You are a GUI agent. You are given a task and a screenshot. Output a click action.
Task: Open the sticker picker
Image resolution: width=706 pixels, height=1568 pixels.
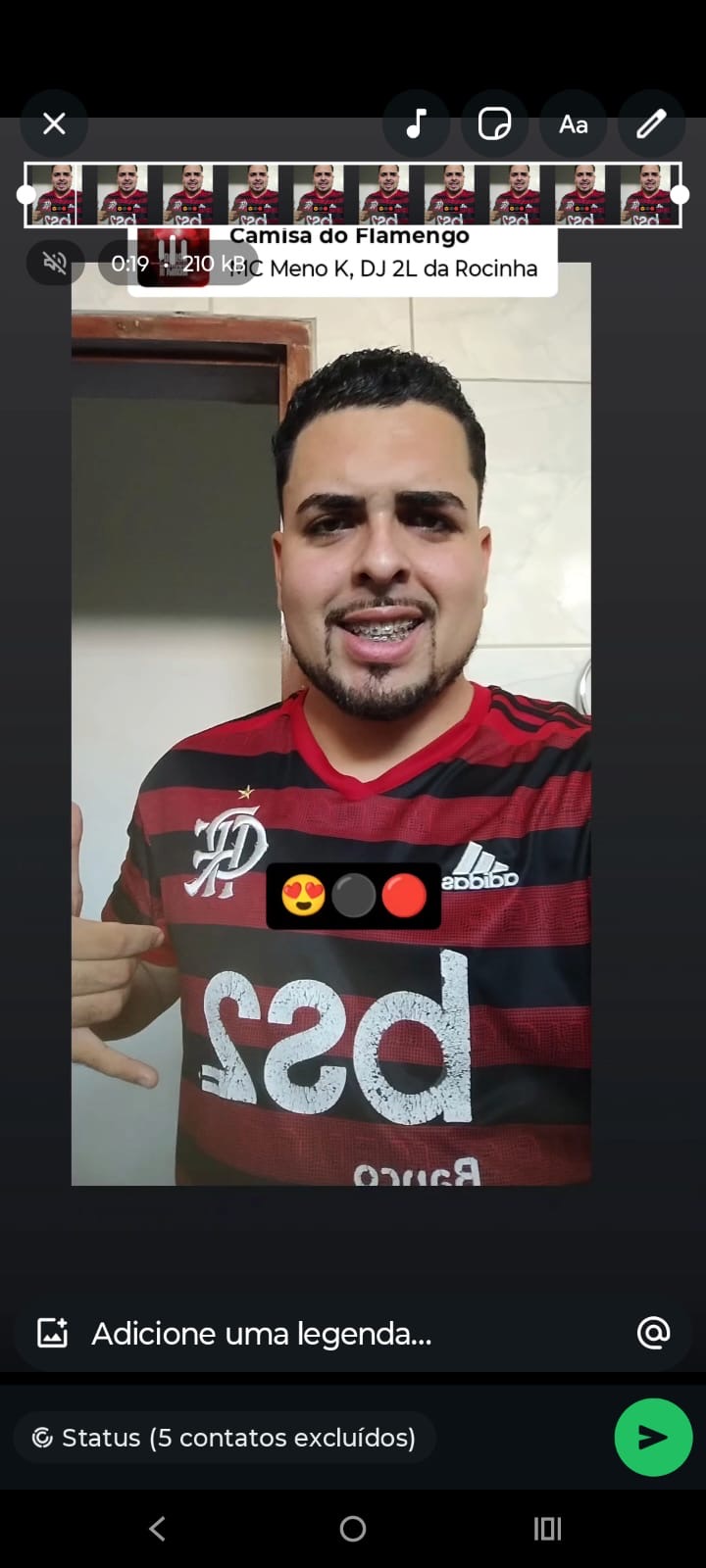[x=494, y=123]
